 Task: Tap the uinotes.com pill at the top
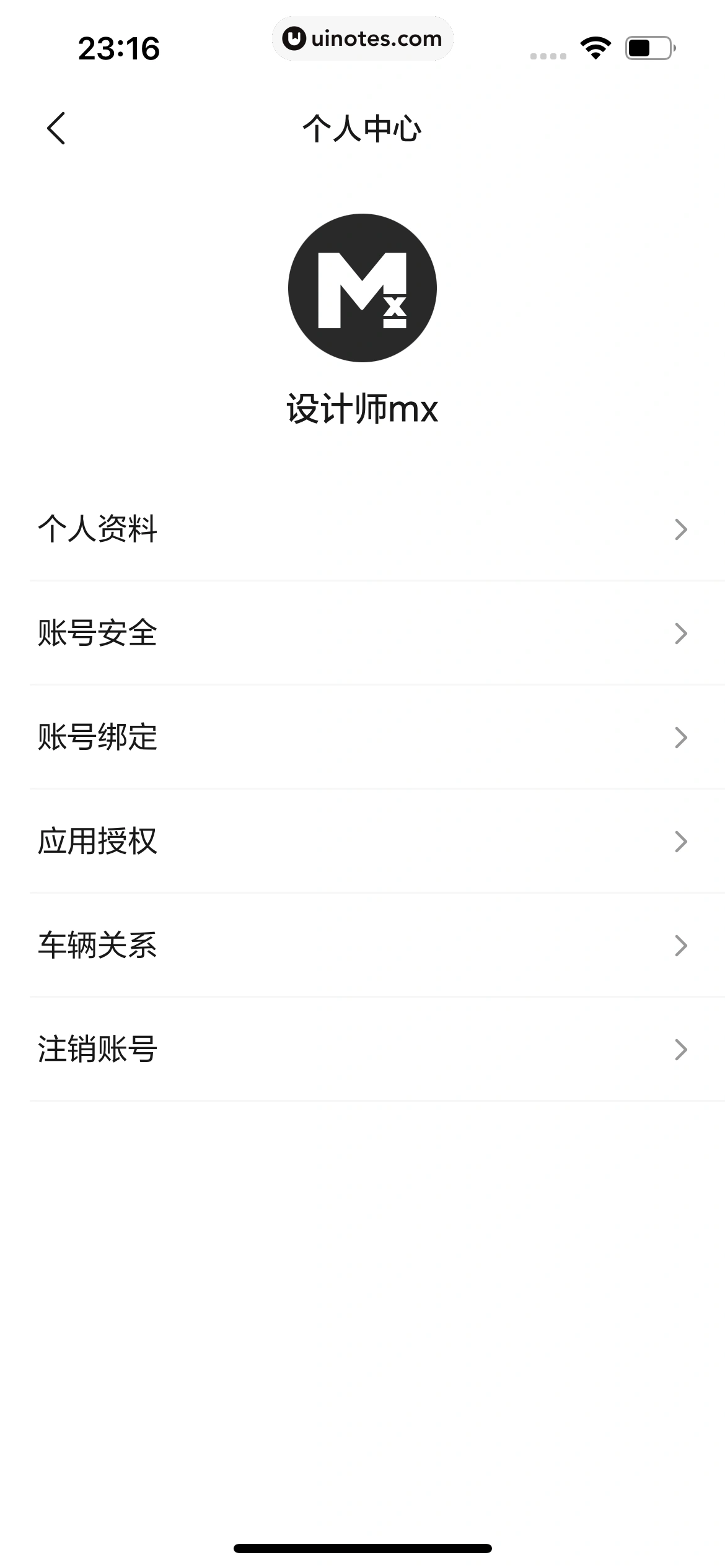(362, 38)
